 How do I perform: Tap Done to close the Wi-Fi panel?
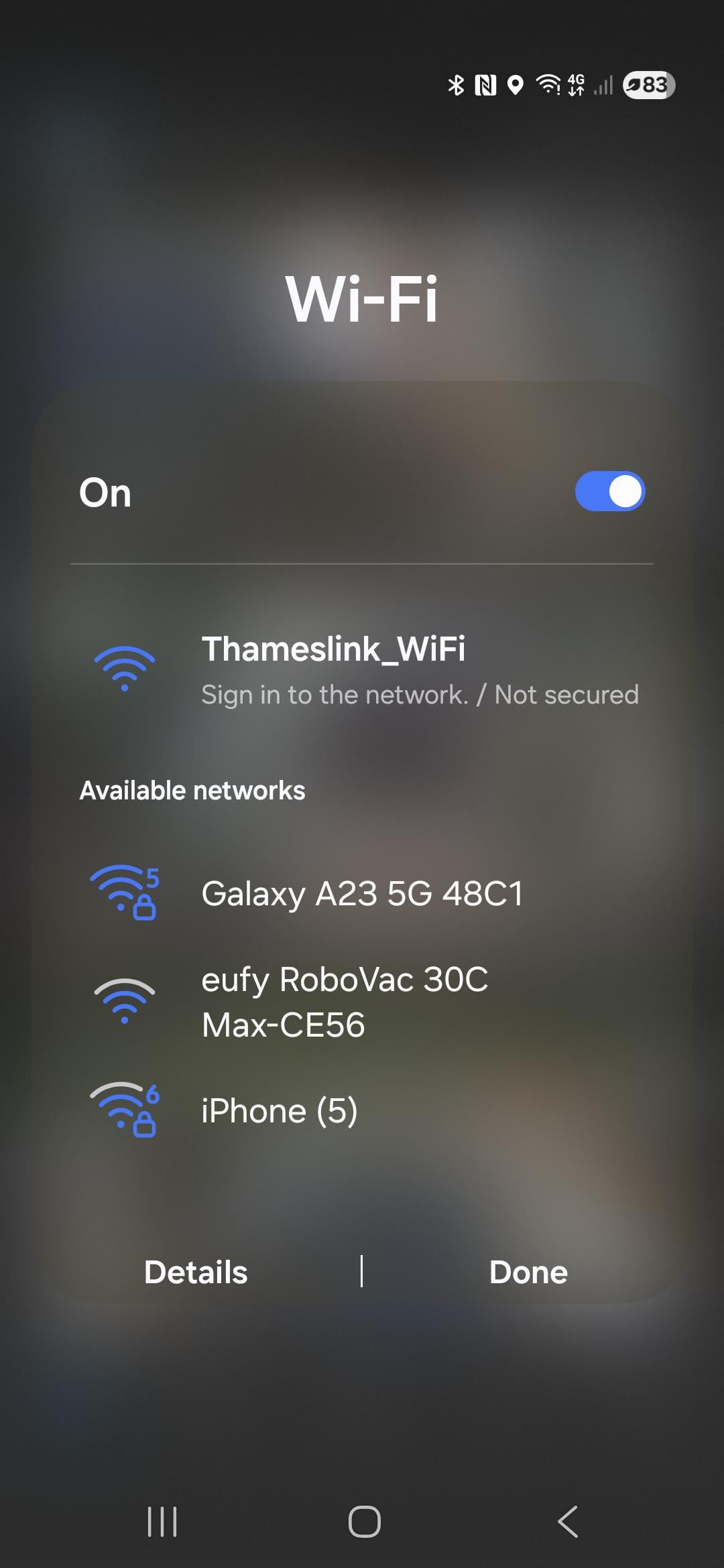pyautogui.click(x=528, y=1272)
